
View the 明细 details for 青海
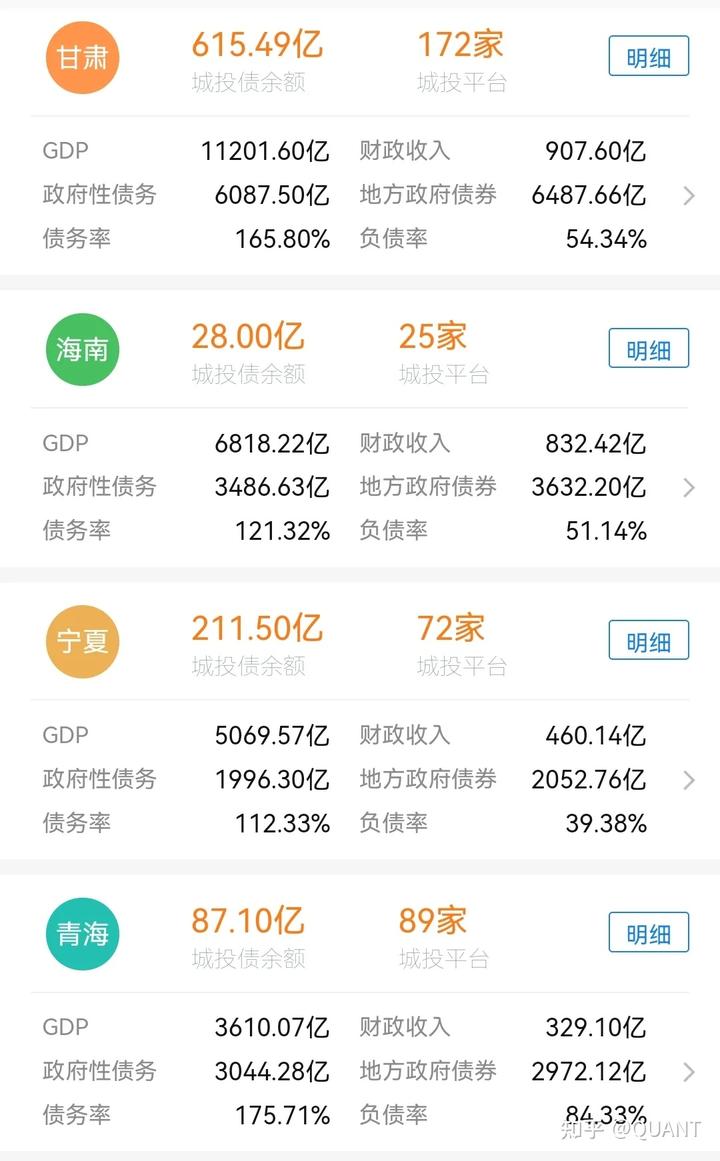pos(648,933)
